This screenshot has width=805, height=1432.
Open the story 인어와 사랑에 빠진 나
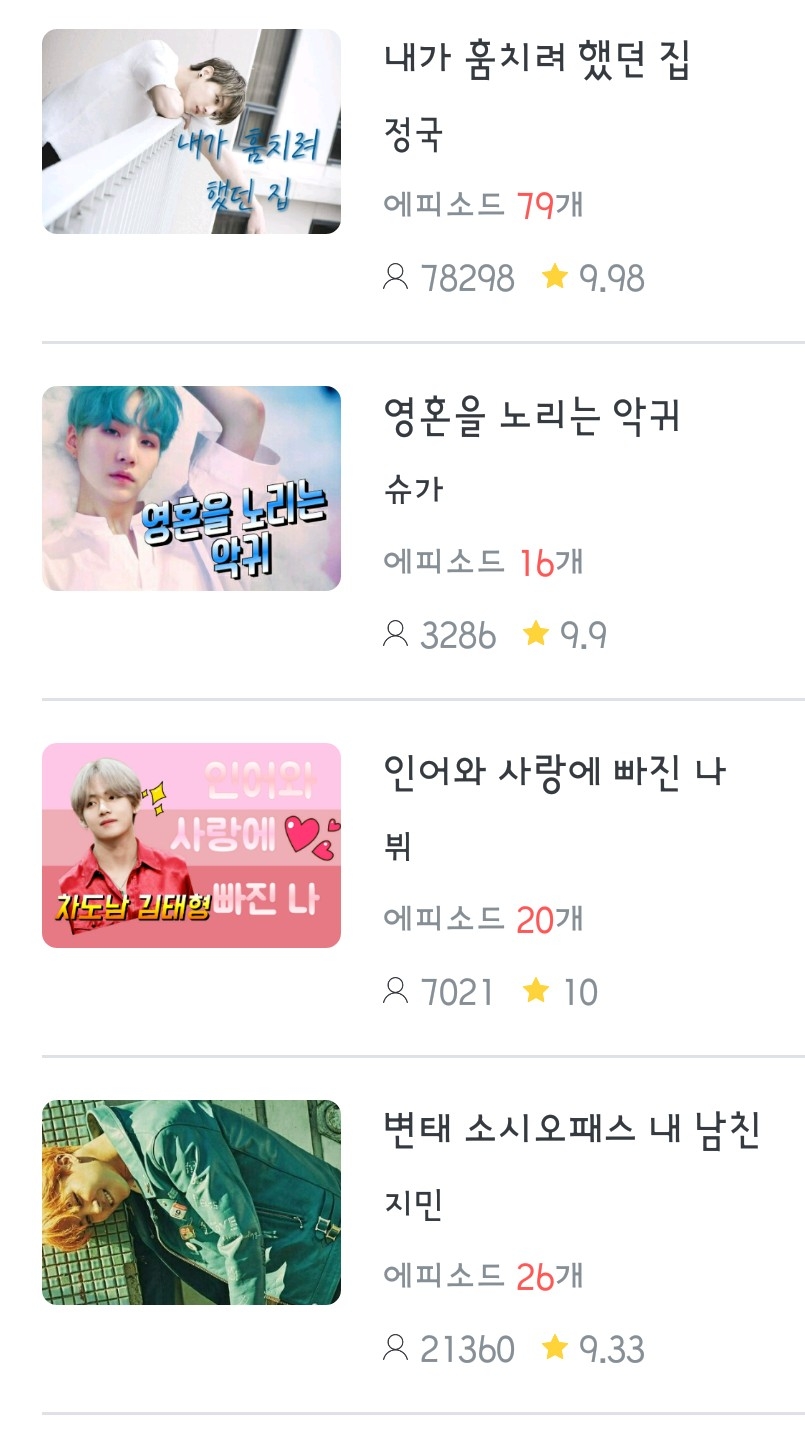pos(554,773)
